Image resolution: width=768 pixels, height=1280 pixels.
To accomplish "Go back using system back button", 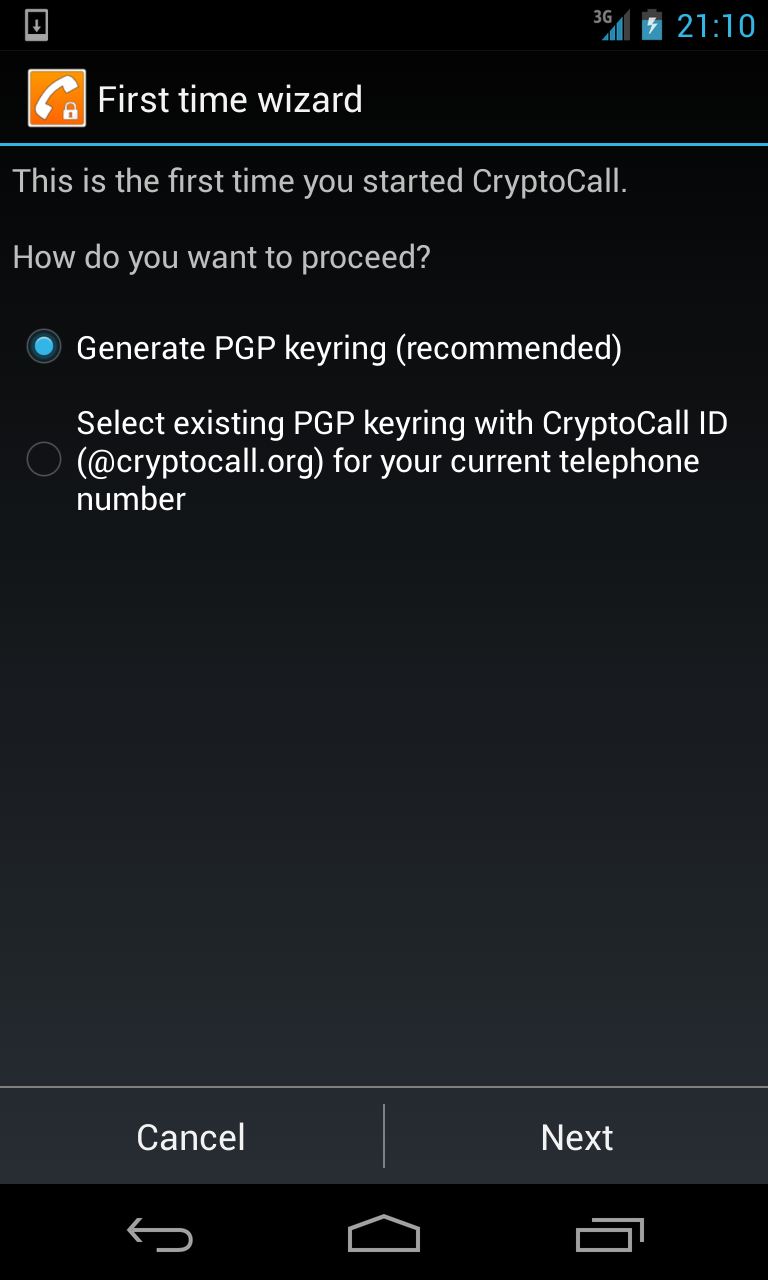I will 160,1235.
